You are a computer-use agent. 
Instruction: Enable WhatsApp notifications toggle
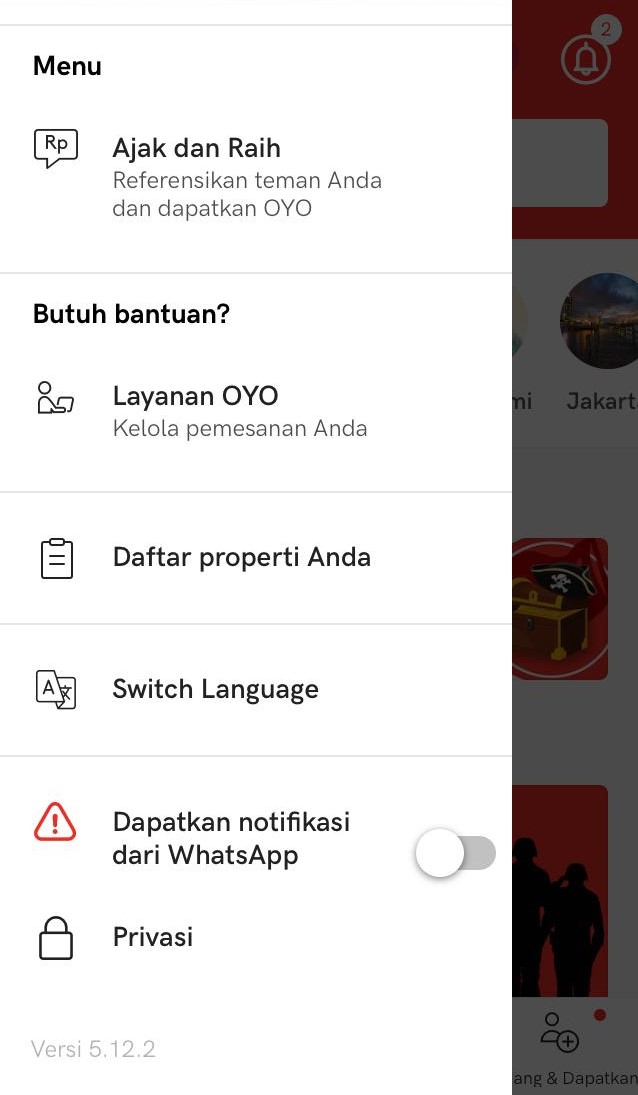(455, 854)
